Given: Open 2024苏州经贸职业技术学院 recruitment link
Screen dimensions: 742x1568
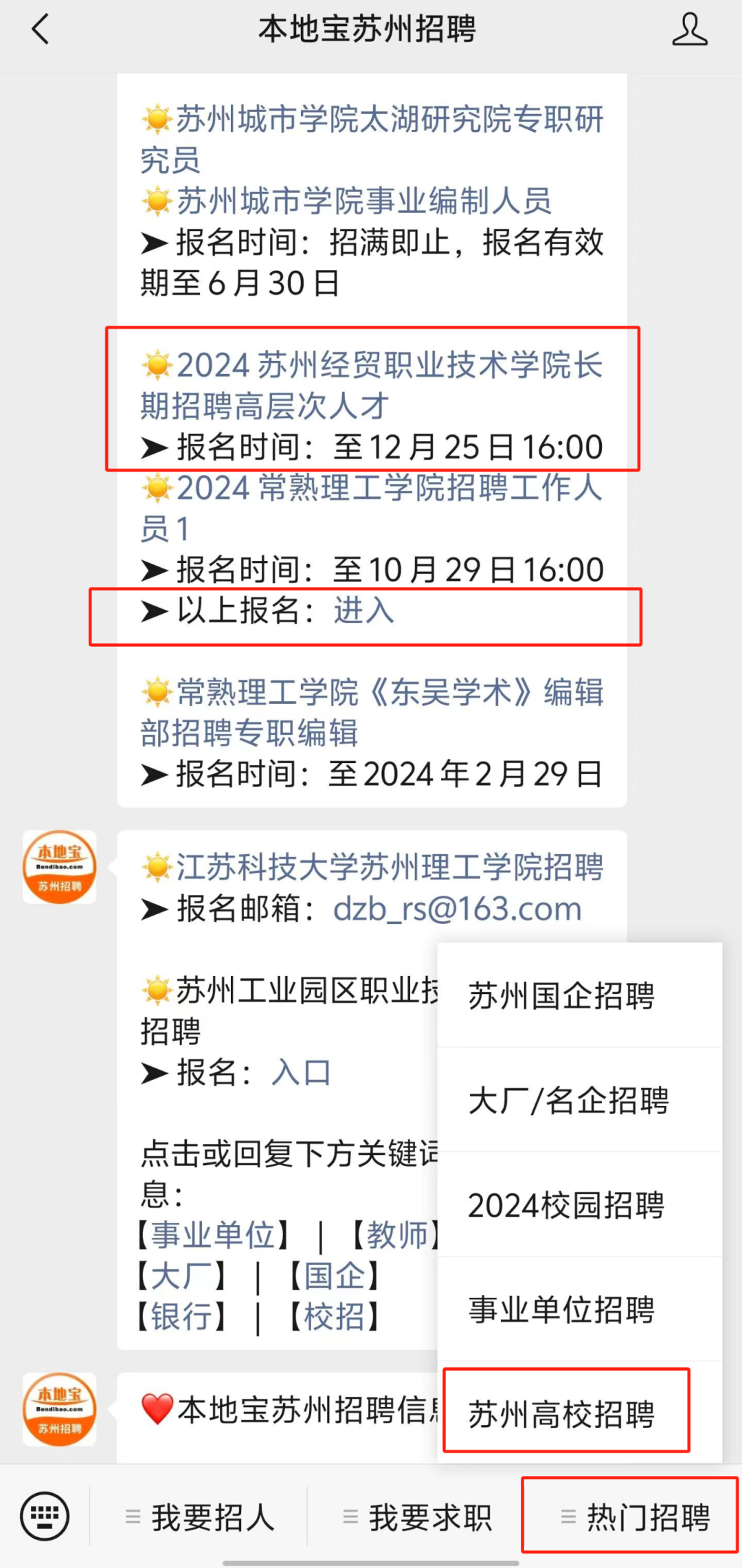Looking at the screenshot, I should [x=372, y=386].
